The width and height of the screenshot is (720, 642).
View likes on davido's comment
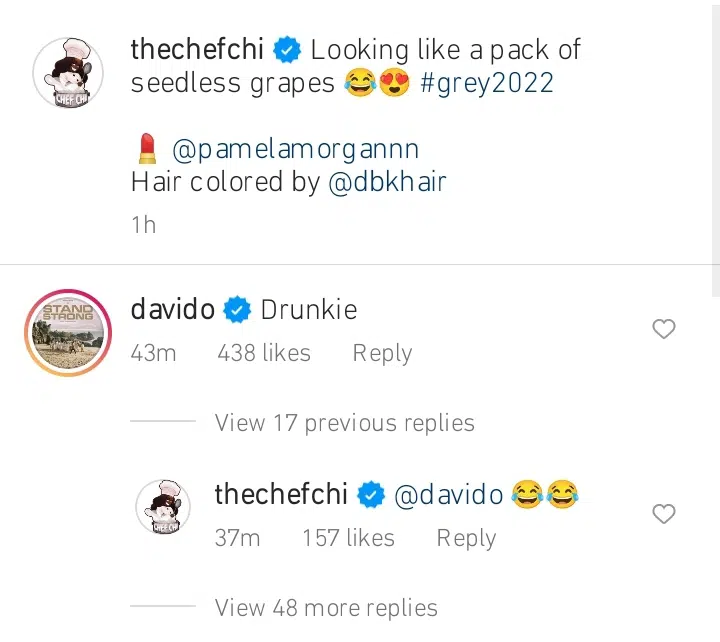[264, 353]
